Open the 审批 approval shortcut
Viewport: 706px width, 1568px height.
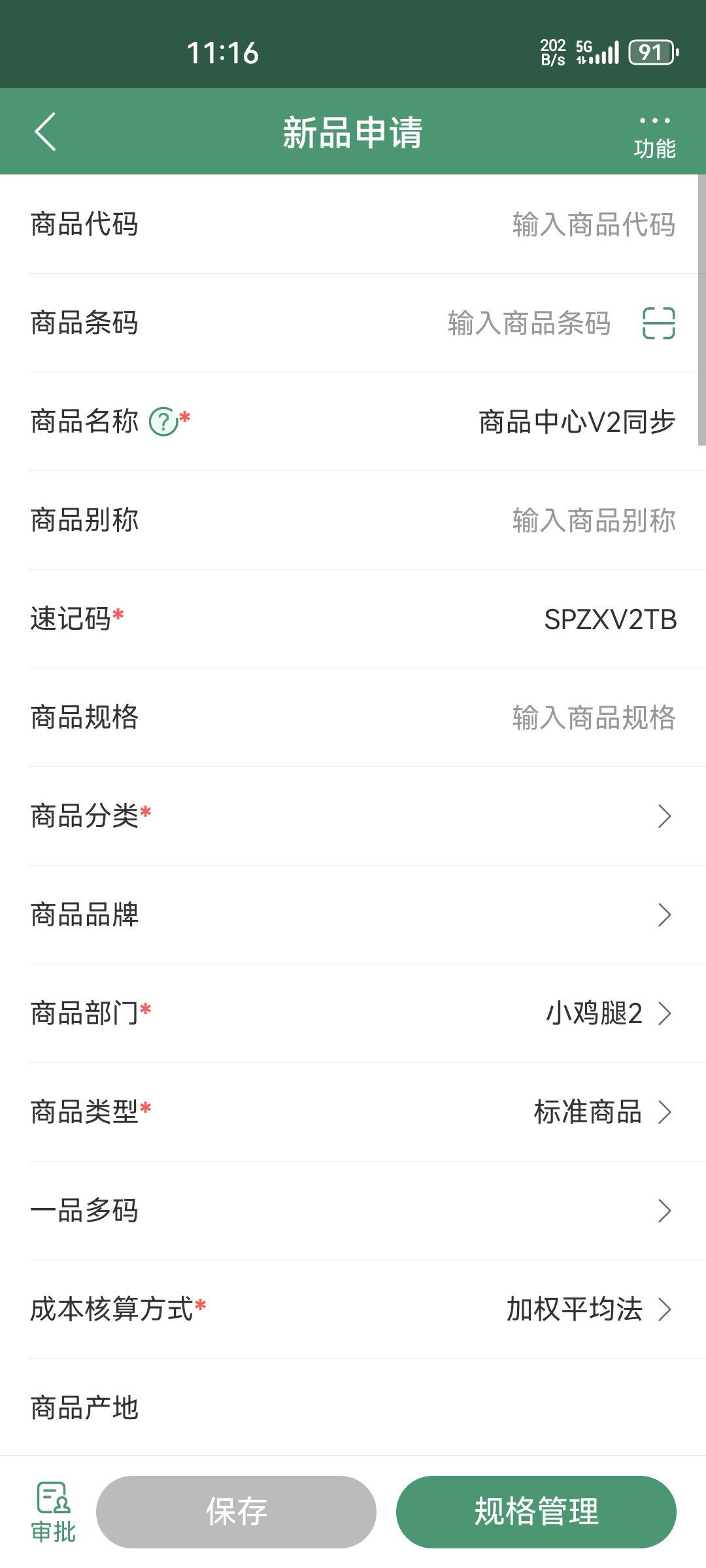(54, 1512)
